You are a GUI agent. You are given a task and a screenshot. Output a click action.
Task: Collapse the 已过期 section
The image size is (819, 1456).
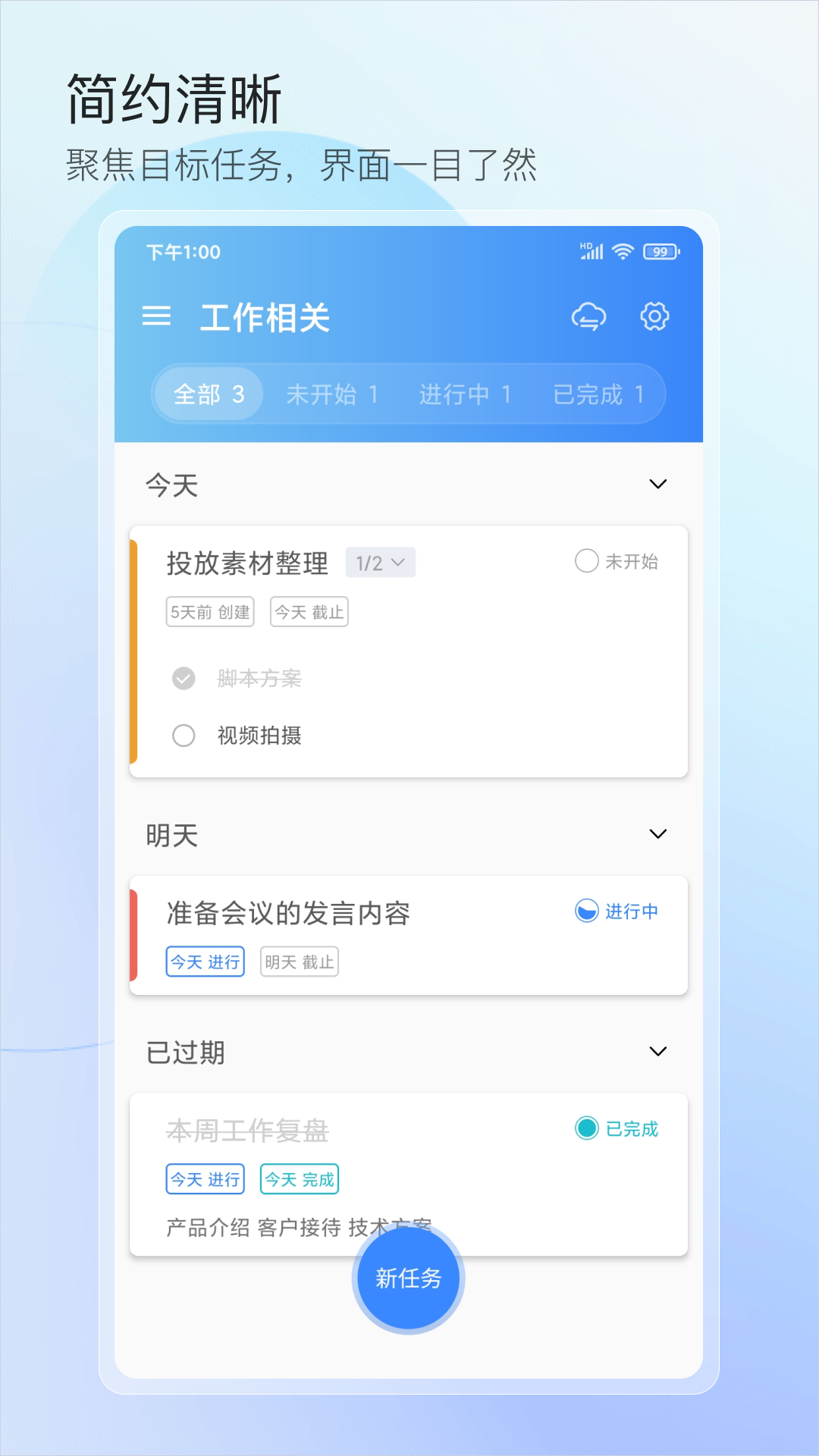[x=657, y=1052]
